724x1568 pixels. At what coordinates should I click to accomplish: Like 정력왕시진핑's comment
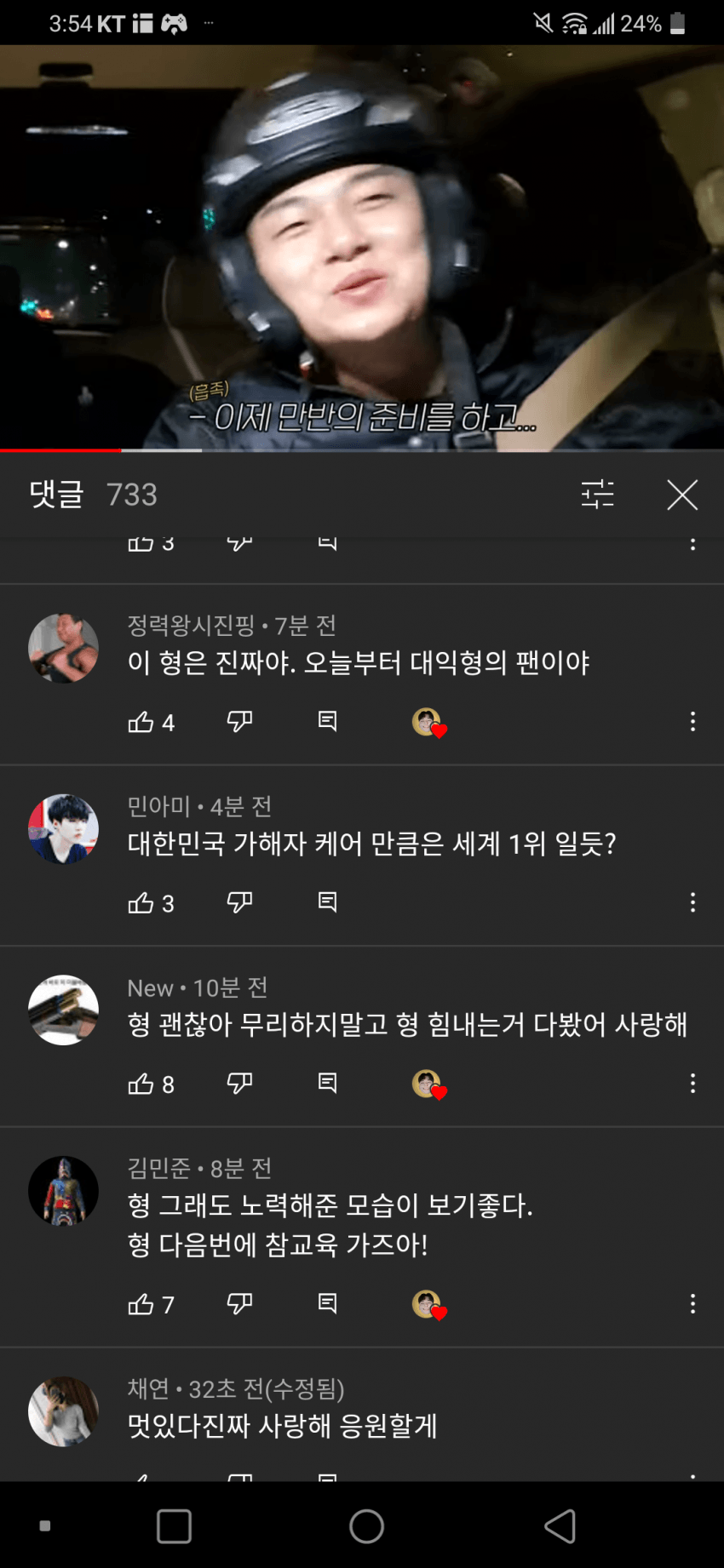tap(141, 722)
